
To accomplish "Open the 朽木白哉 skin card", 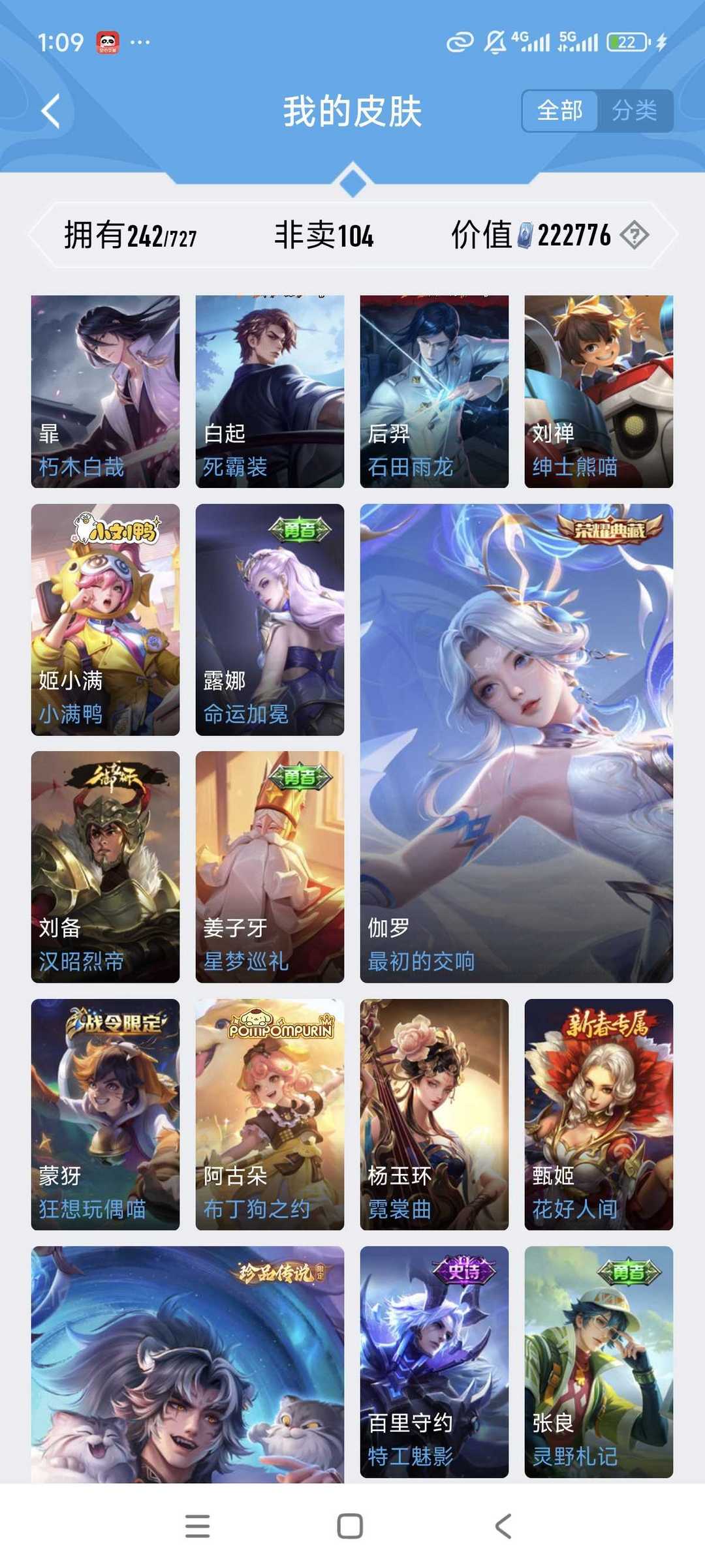I will (x=105, y=392).
